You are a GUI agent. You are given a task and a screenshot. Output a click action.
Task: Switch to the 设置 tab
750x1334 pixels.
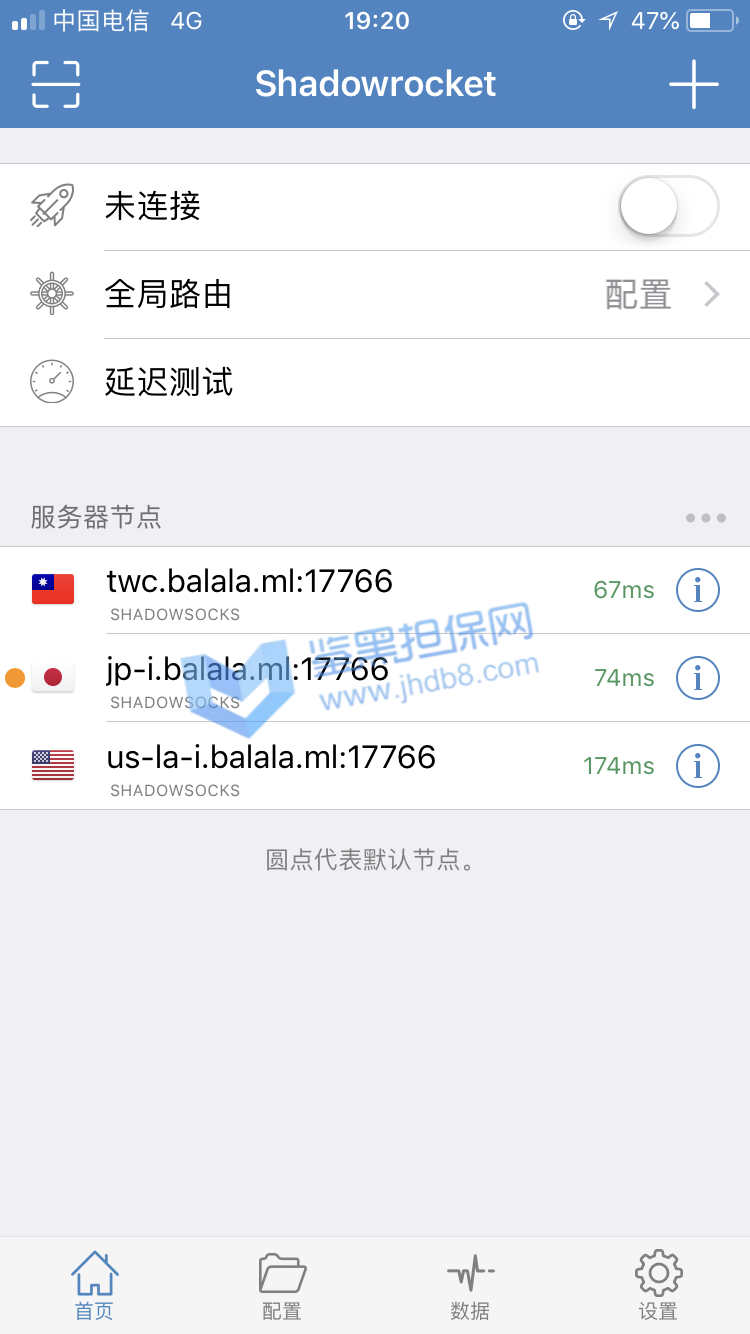[658, 1286]
